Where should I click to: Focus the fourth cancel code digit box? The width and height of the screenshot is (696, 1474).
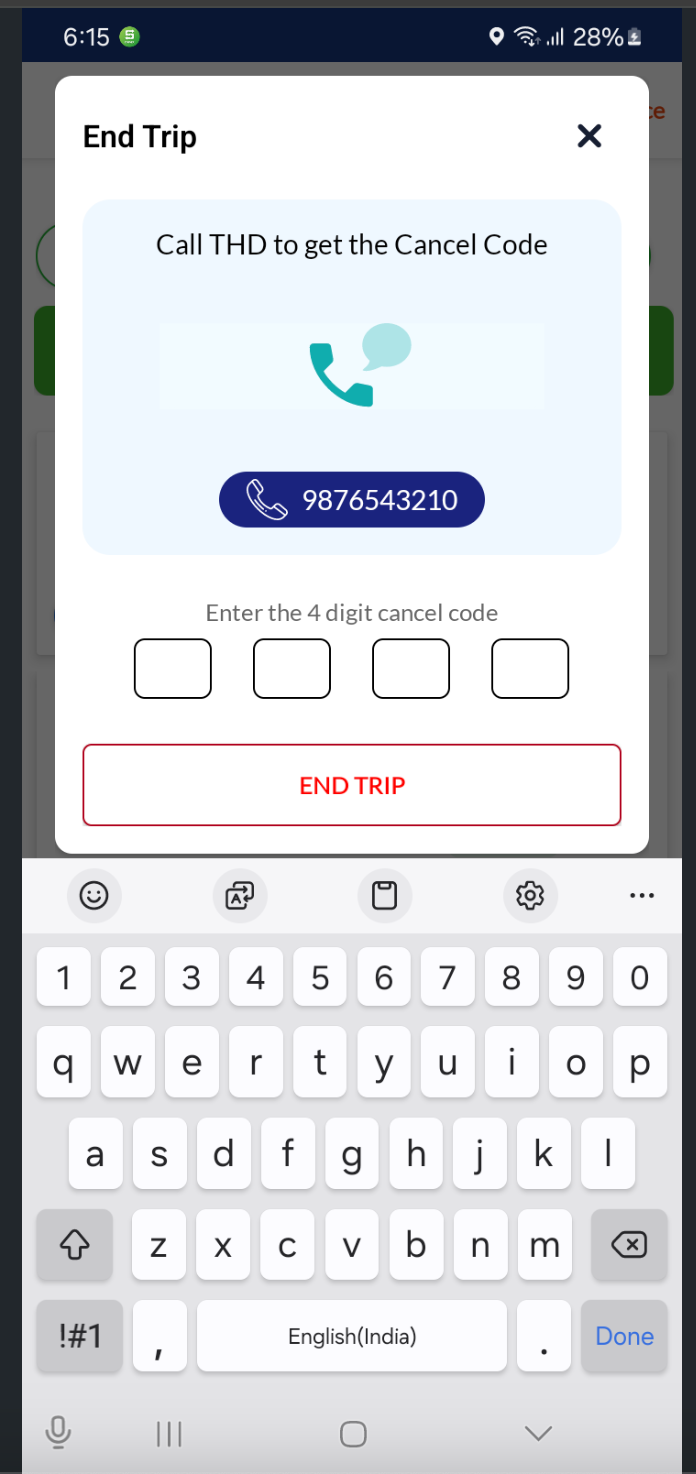(x=530, y=668)
